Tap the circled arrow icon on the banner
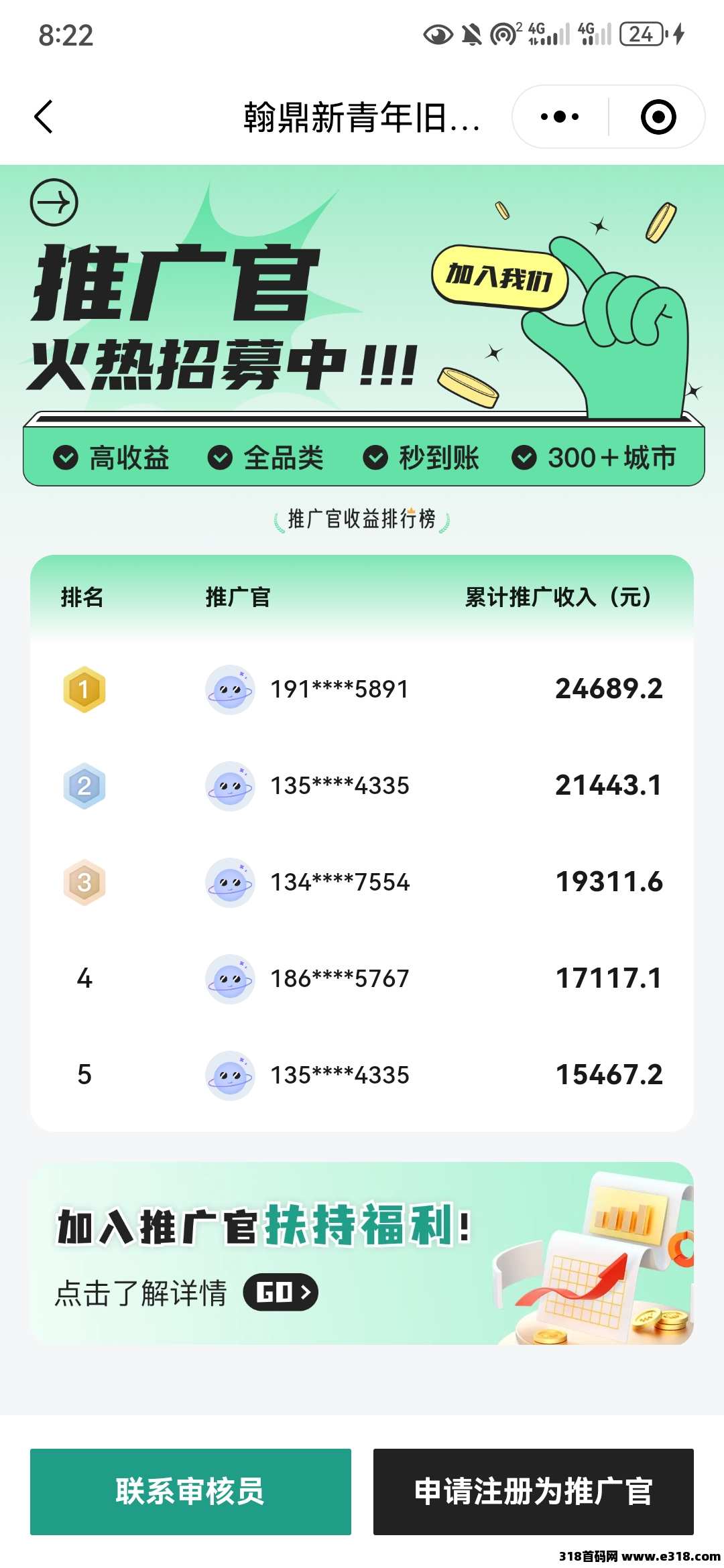724x1568 pixels. point(54,202)
